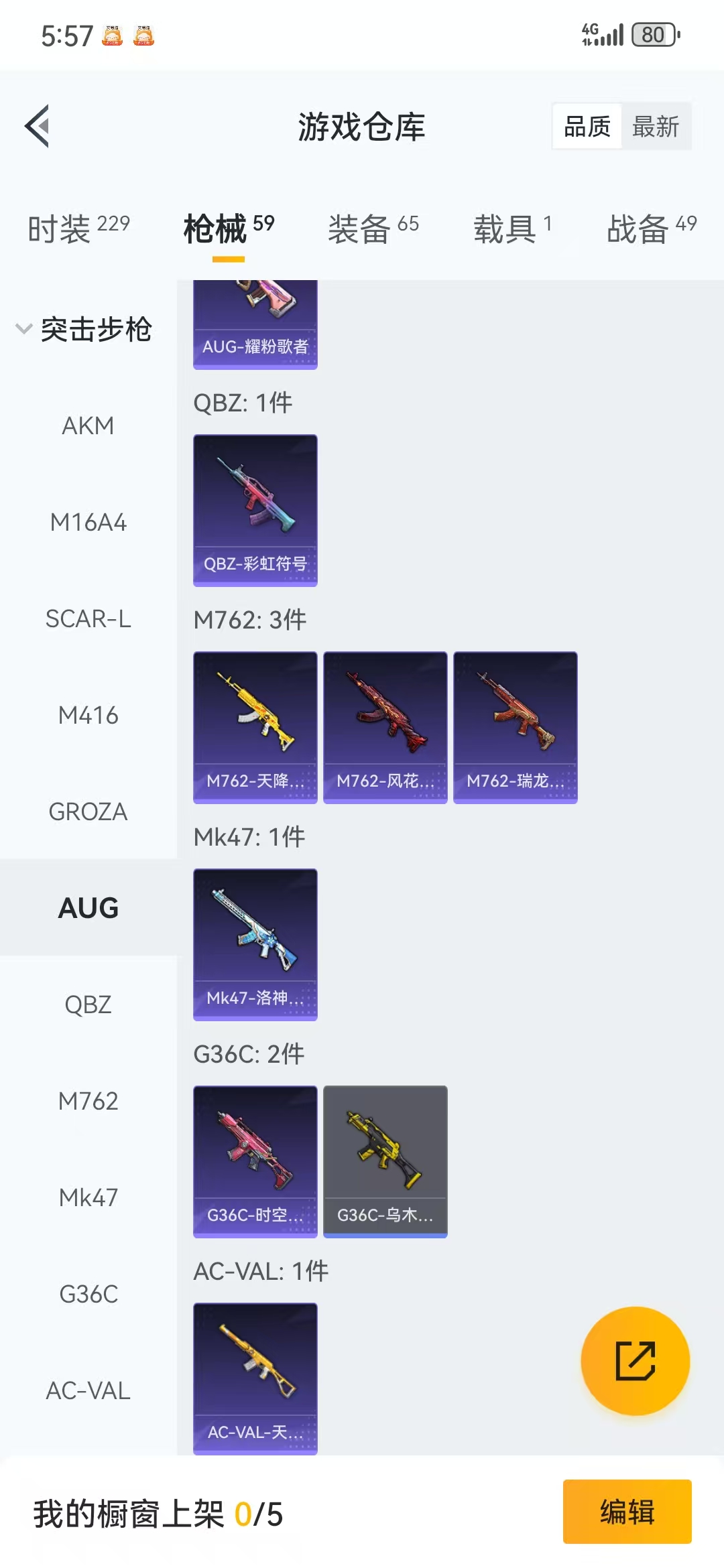
Task: Select M416 in the weapon list
Action: pyautogui.click(x=88, y=716)
